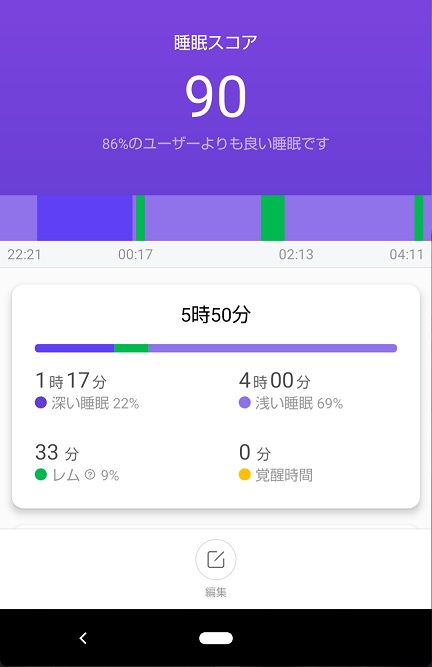Tap the home pill in navigation bar
432x667 pixels.
click(x=216, y=638)
